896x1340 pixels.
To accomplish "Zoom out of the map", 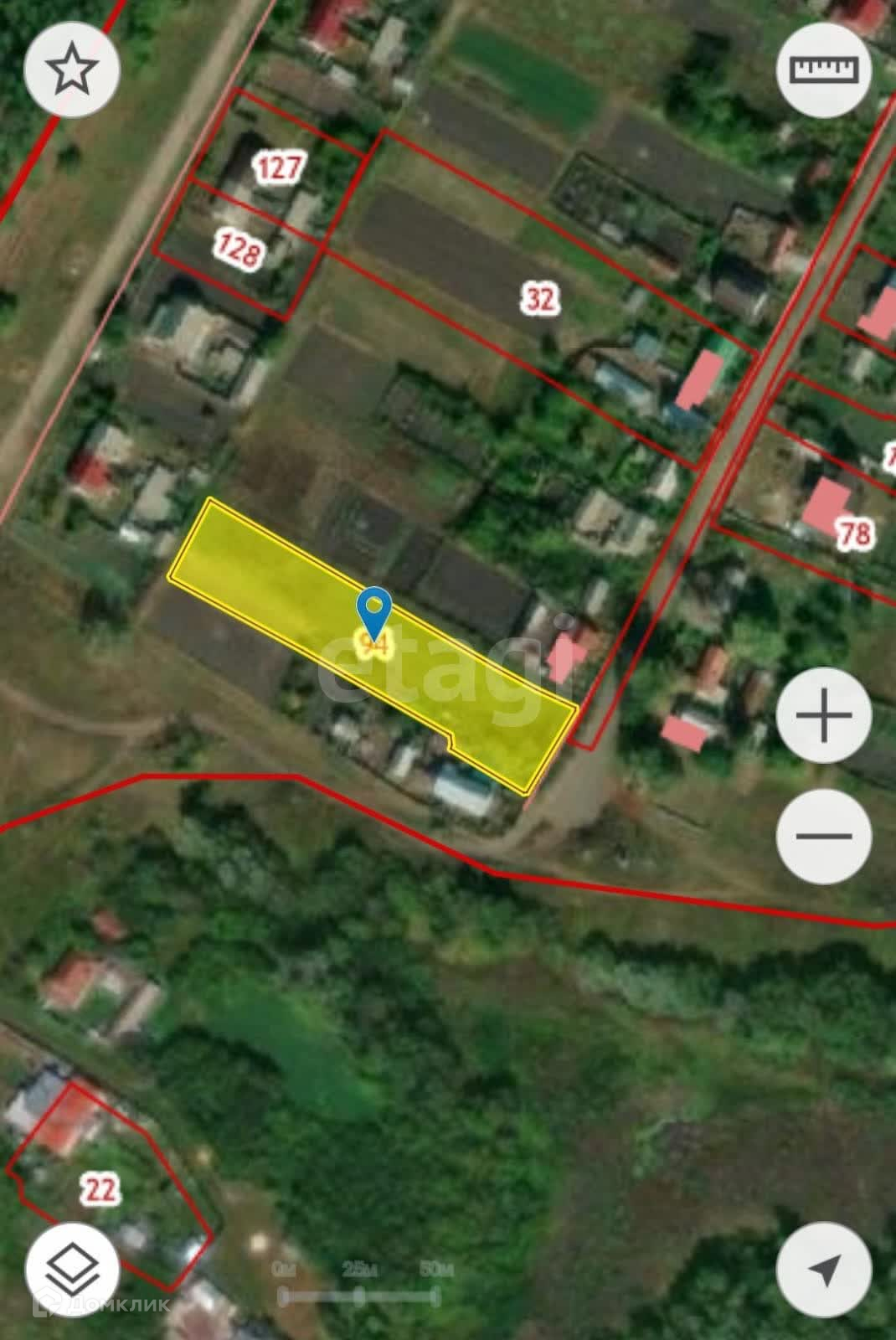I will 824,835.
